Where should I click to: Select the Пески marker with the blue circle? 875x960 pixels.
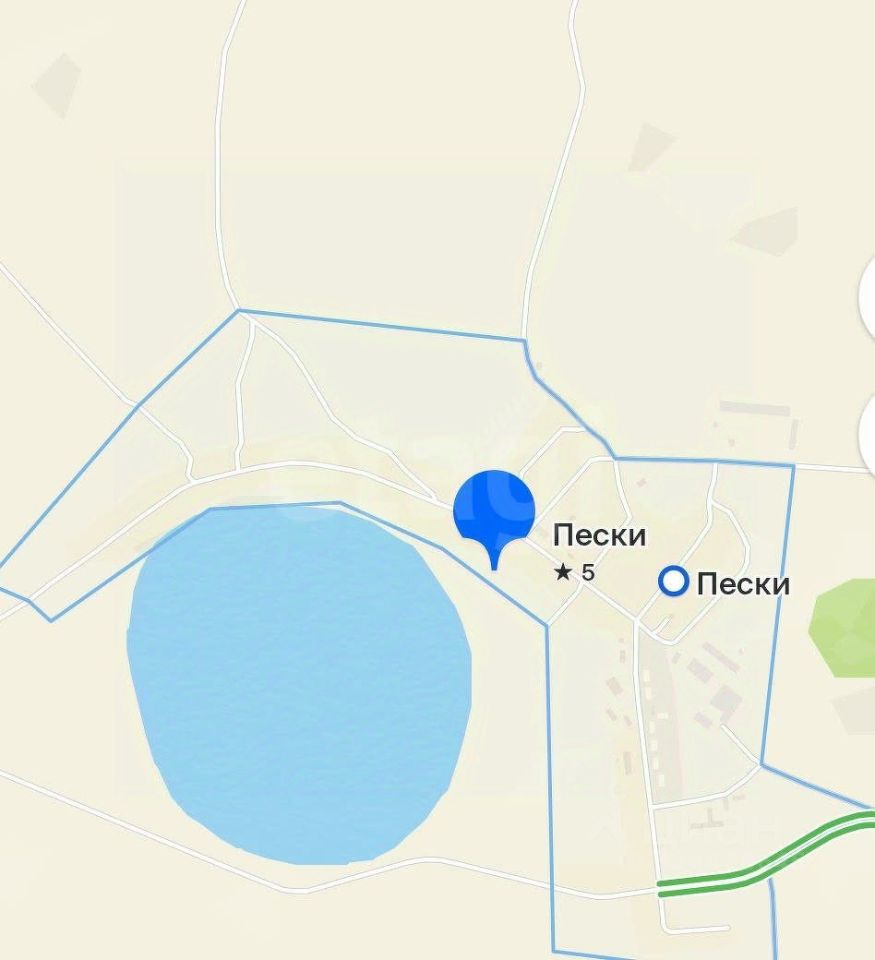[675, 581]
